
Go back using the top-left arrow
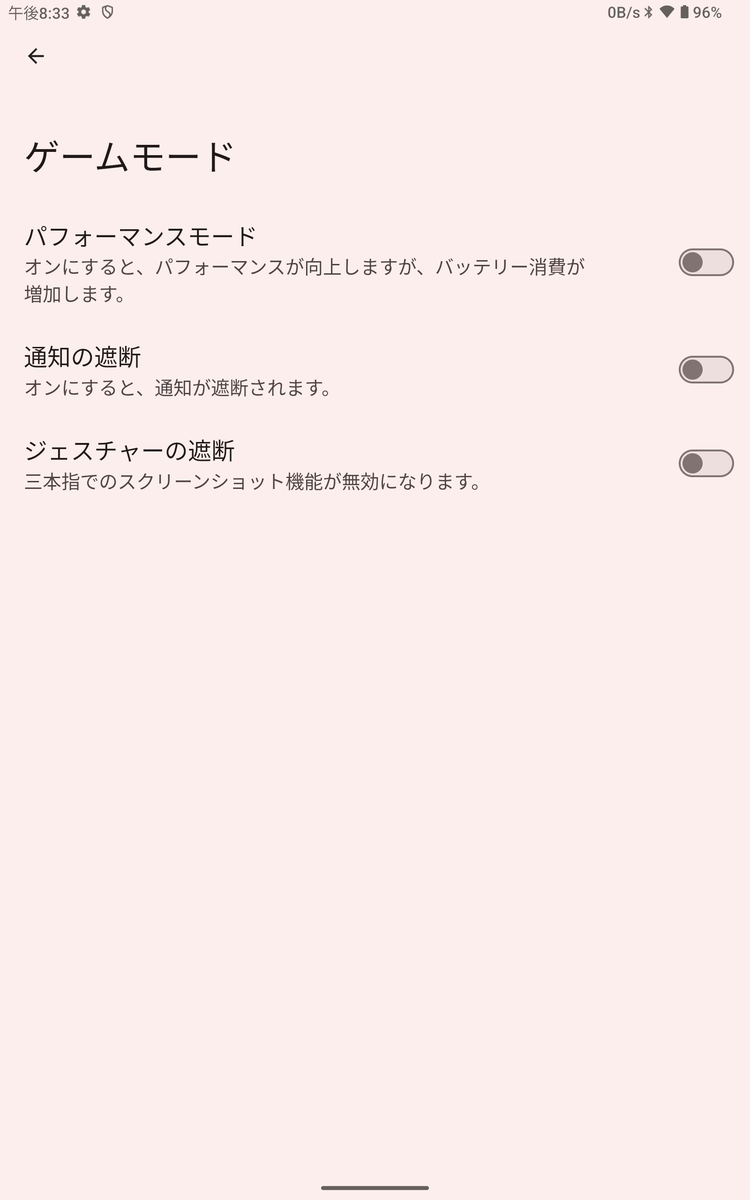tap(36, 56)
